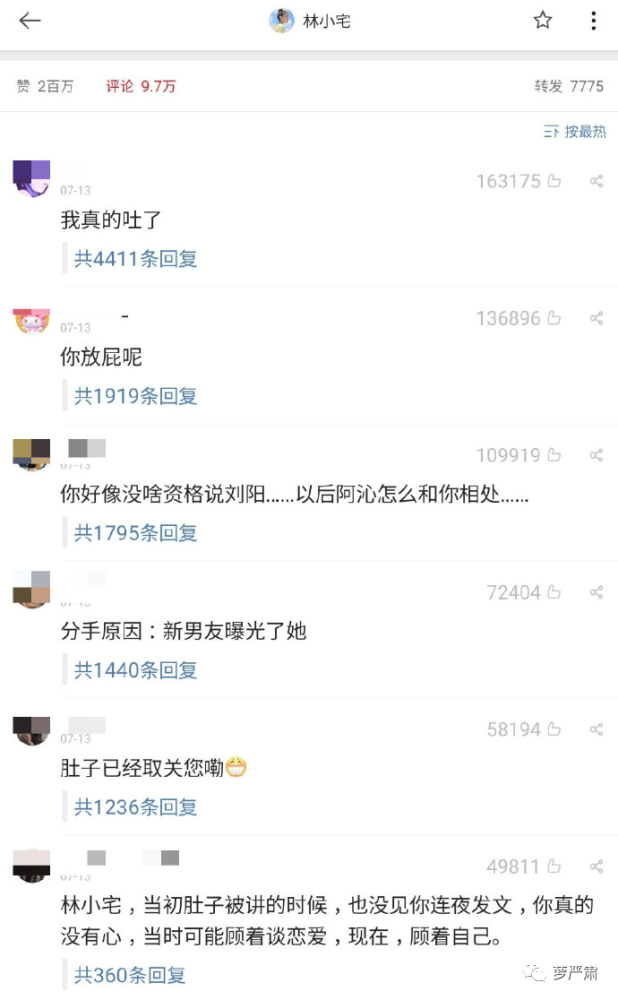
Task: Open 共360条回复 replies
Action: coord(129,974)
